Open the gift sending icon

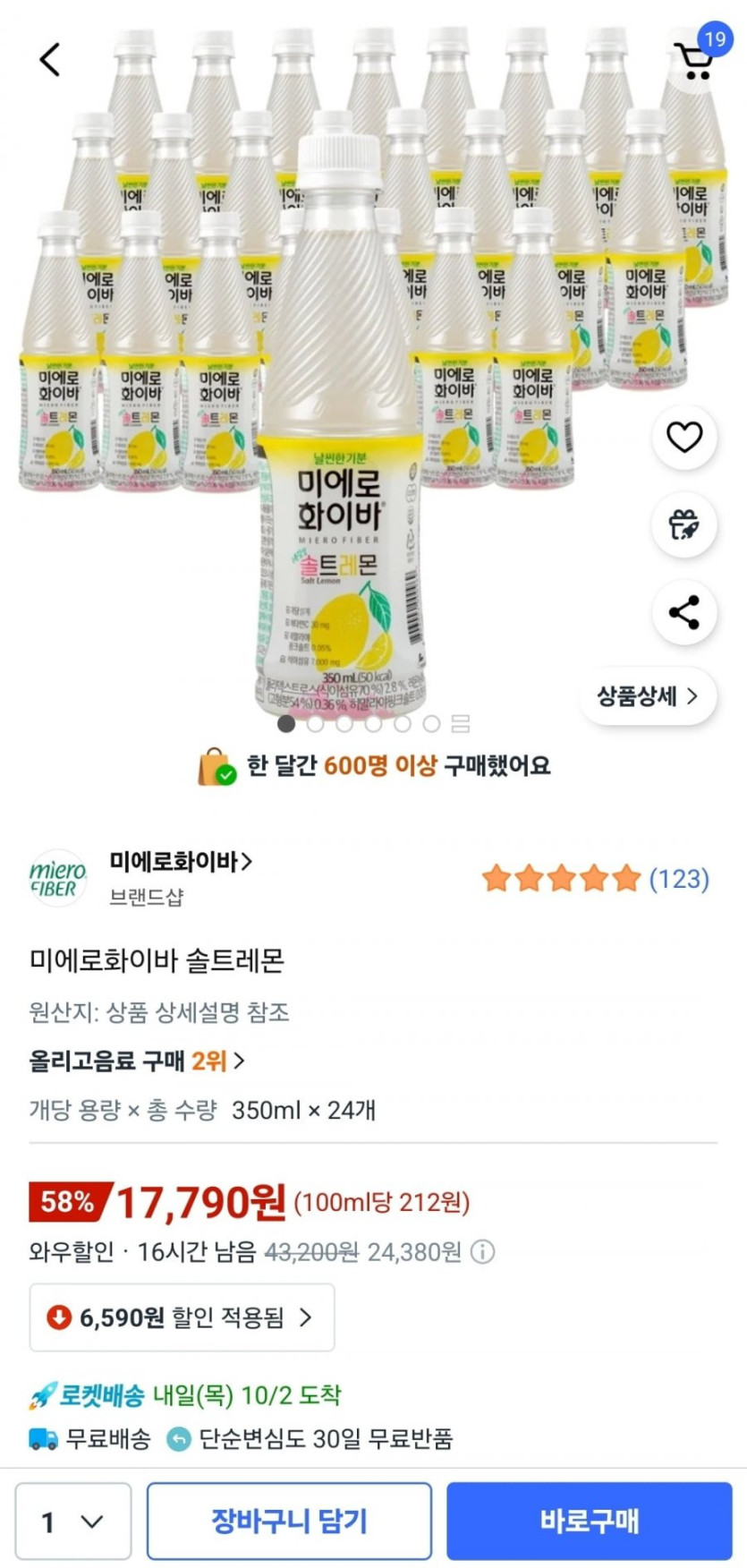[x=684, y=524]
